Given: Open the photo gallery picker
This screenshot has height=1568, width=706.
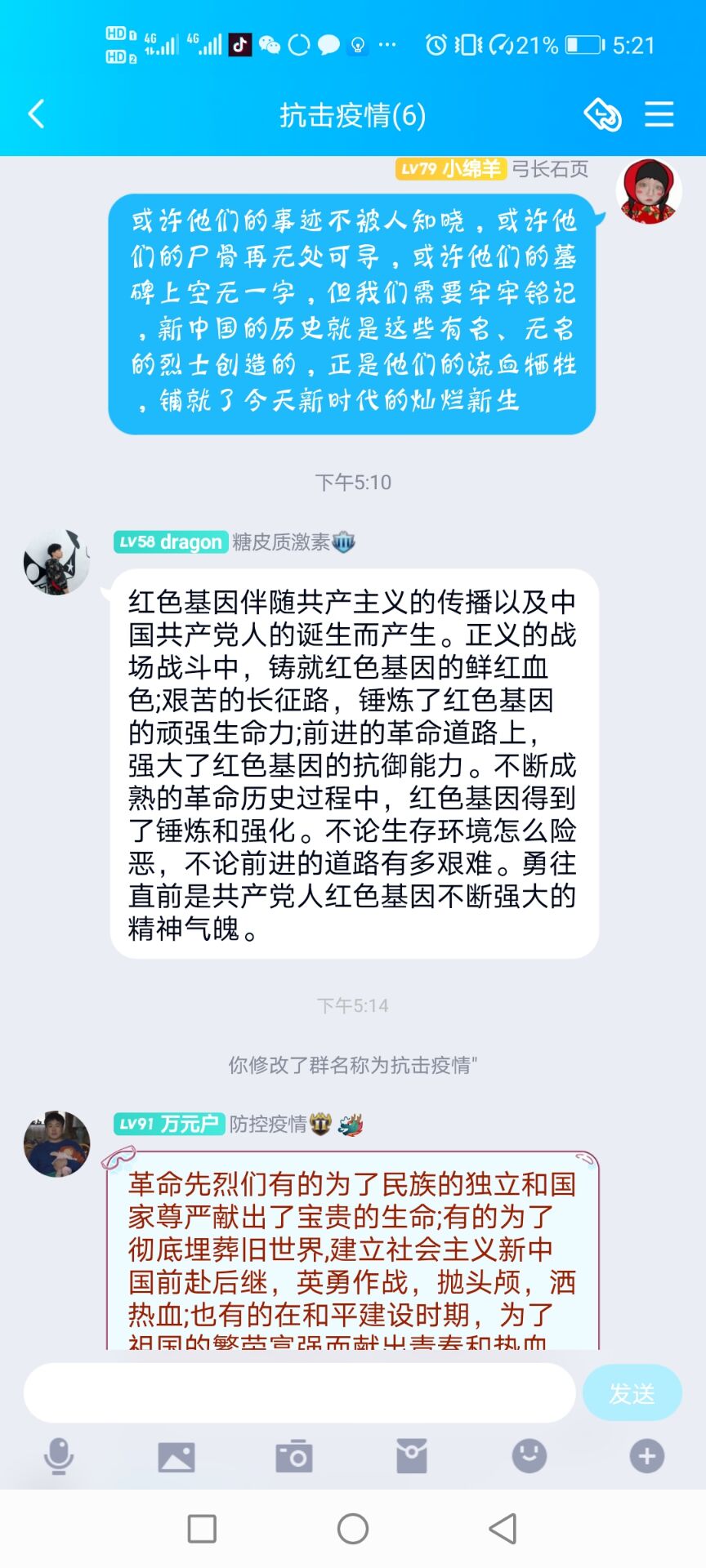Looking at the screenshot, I should coord(176,1456).
